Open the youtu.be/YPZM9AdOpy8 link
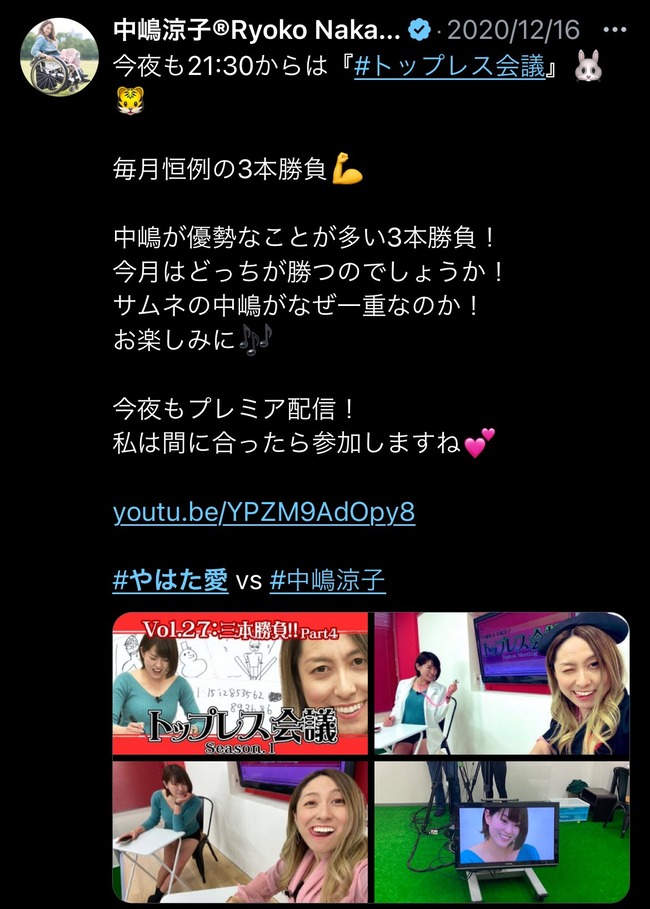 264,513
